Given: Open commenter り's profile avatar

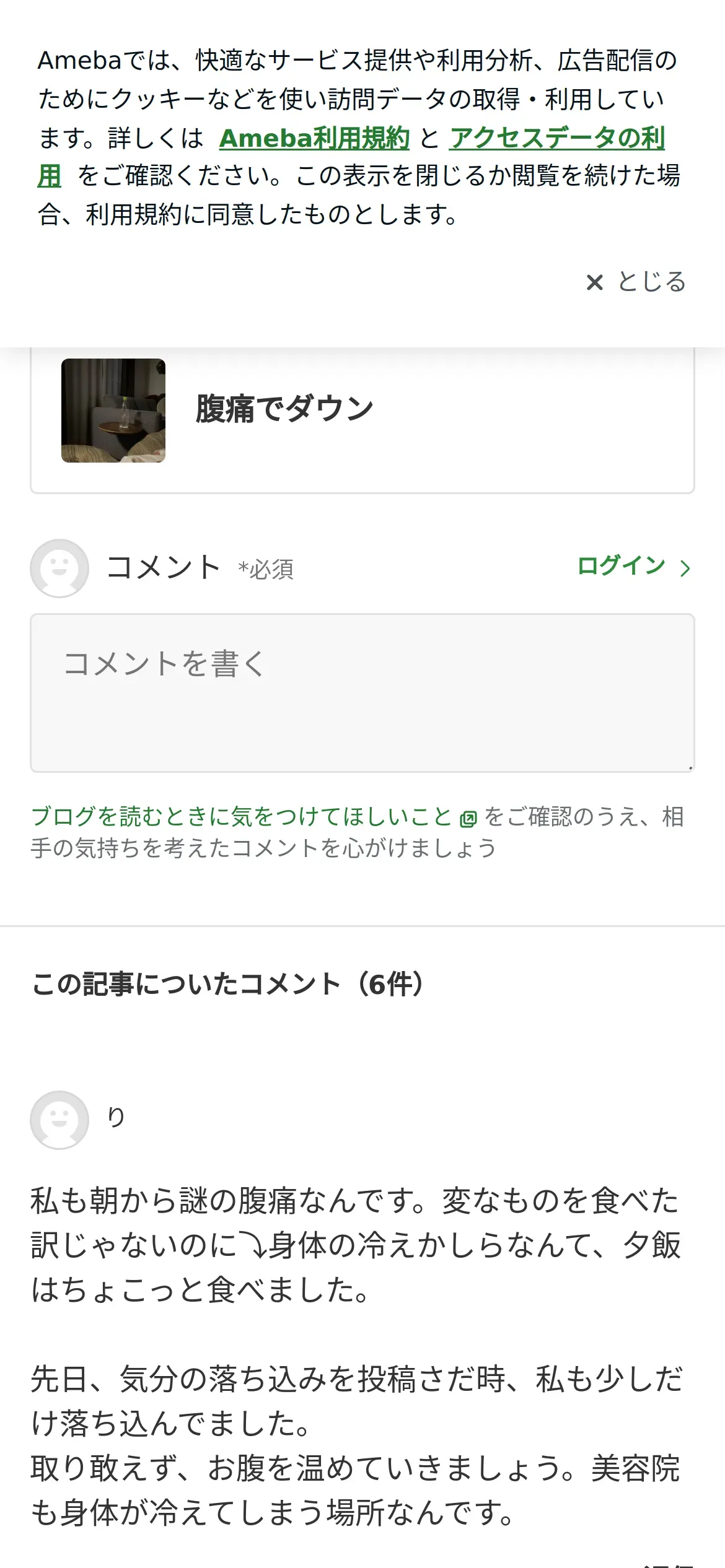Looking at the screenshot, I should pyautogui.click(x=59, y=1120).
